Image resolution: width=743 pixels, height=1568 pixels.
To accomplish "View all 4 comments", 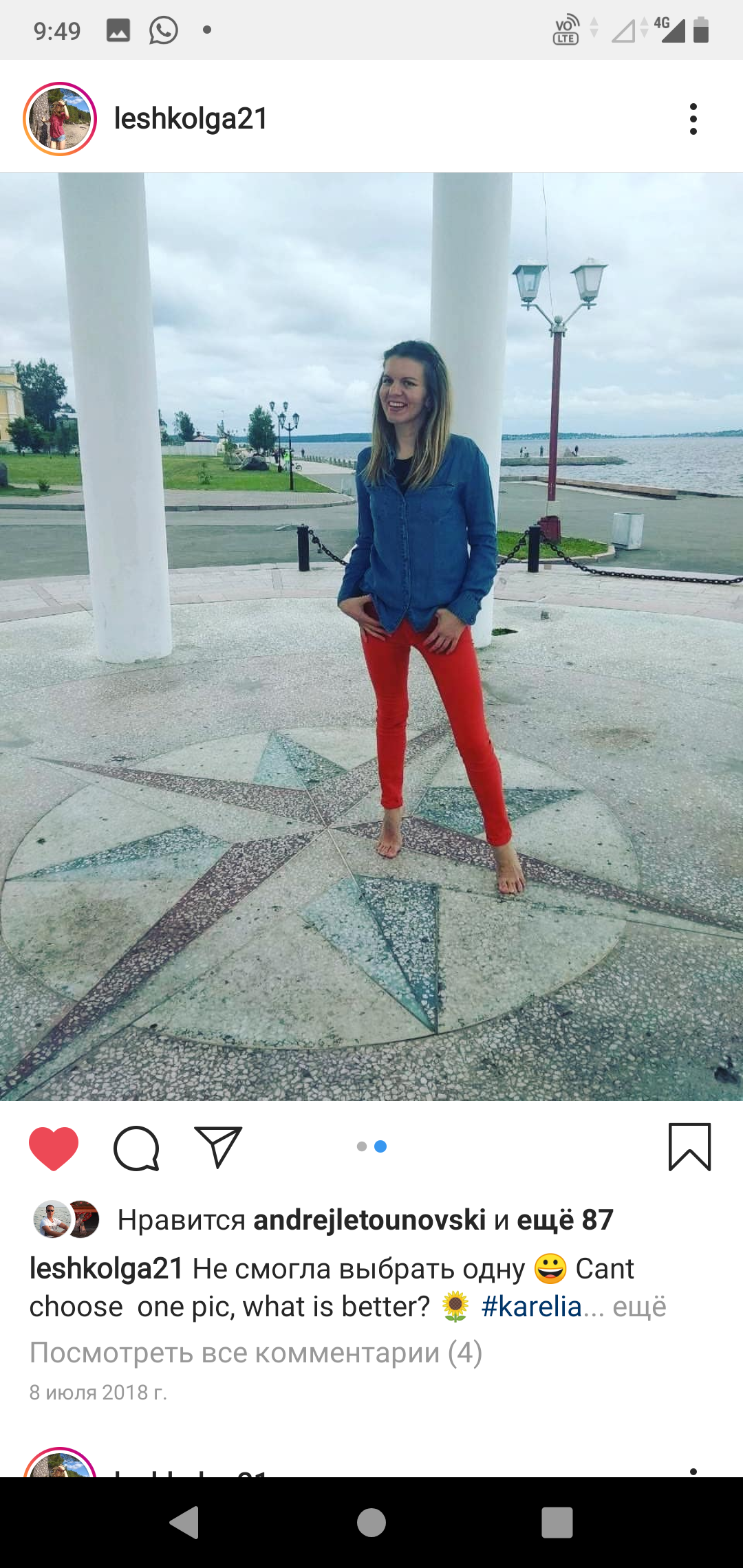I will tap(256, 1353).
